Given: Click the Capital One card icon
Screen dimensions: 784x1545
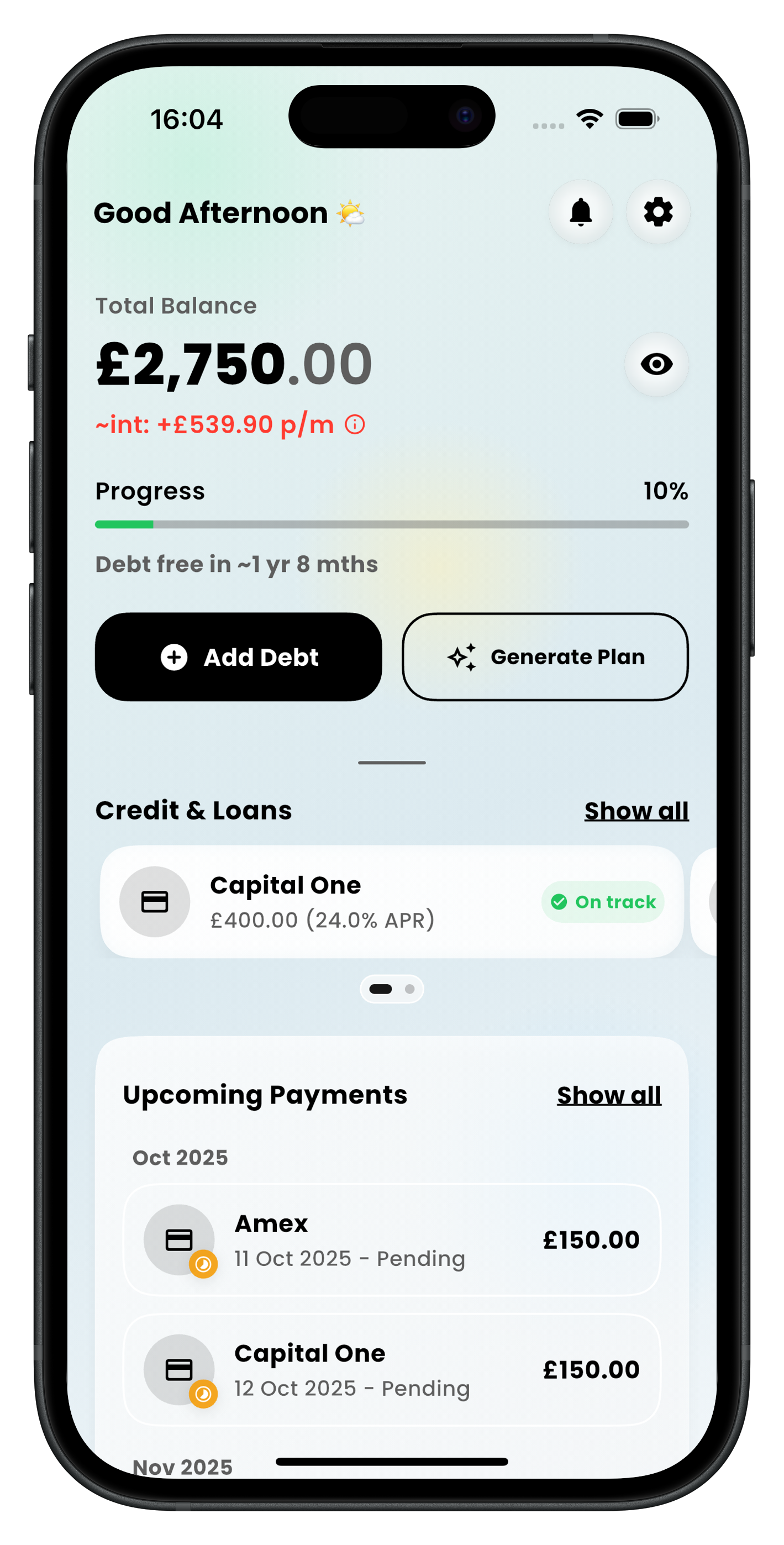Looking at the screenshot, I should (155, 901).
